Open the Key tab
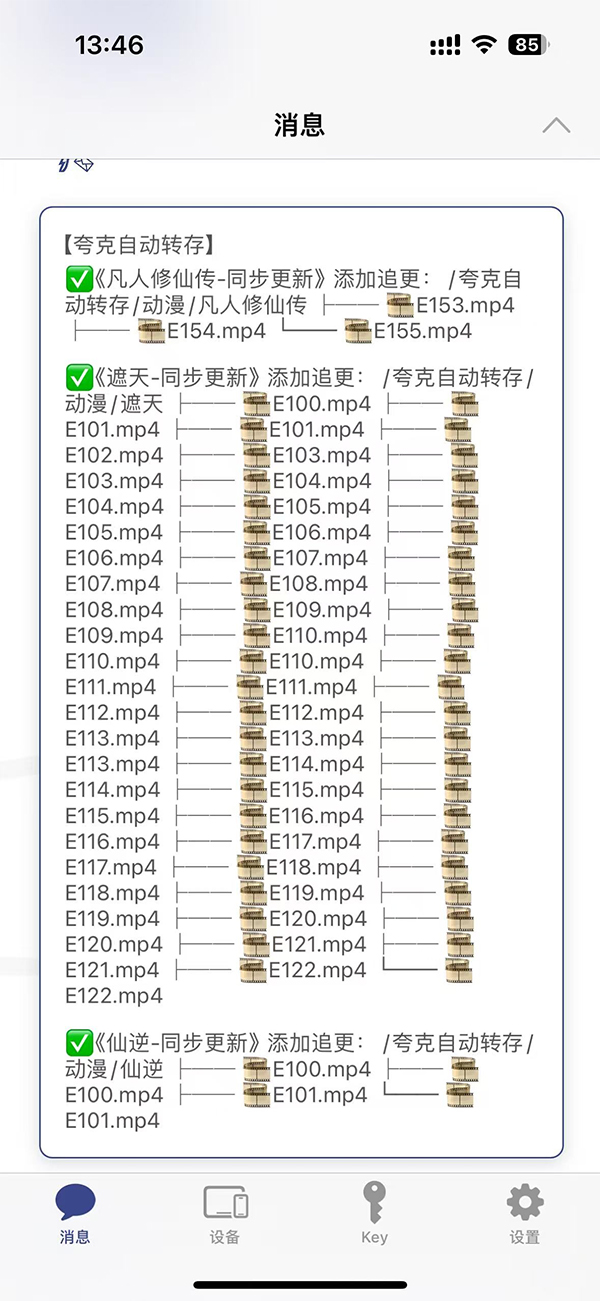This screenshot has height=1301, width=600. click(374, 1213)
